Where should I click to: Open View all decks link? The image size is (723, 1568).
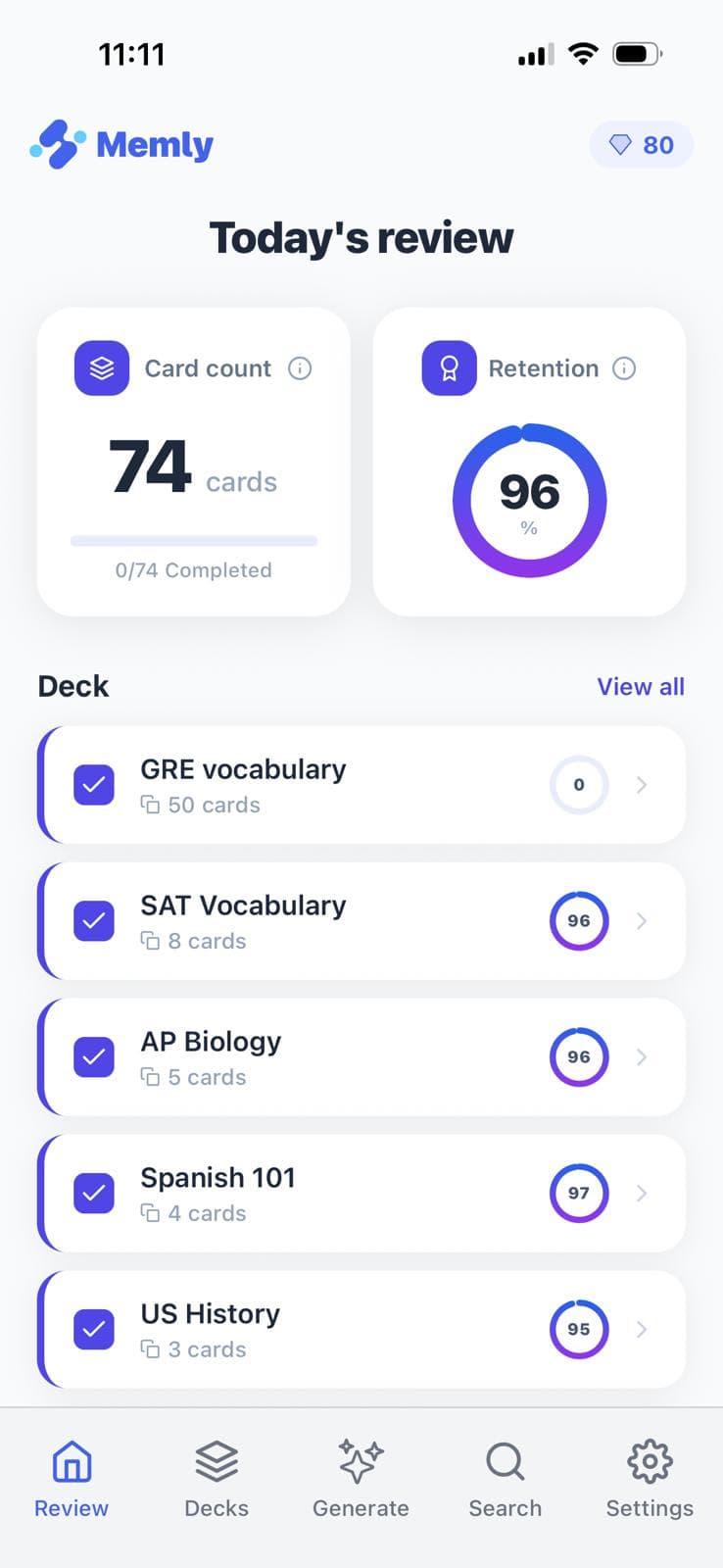641,687
